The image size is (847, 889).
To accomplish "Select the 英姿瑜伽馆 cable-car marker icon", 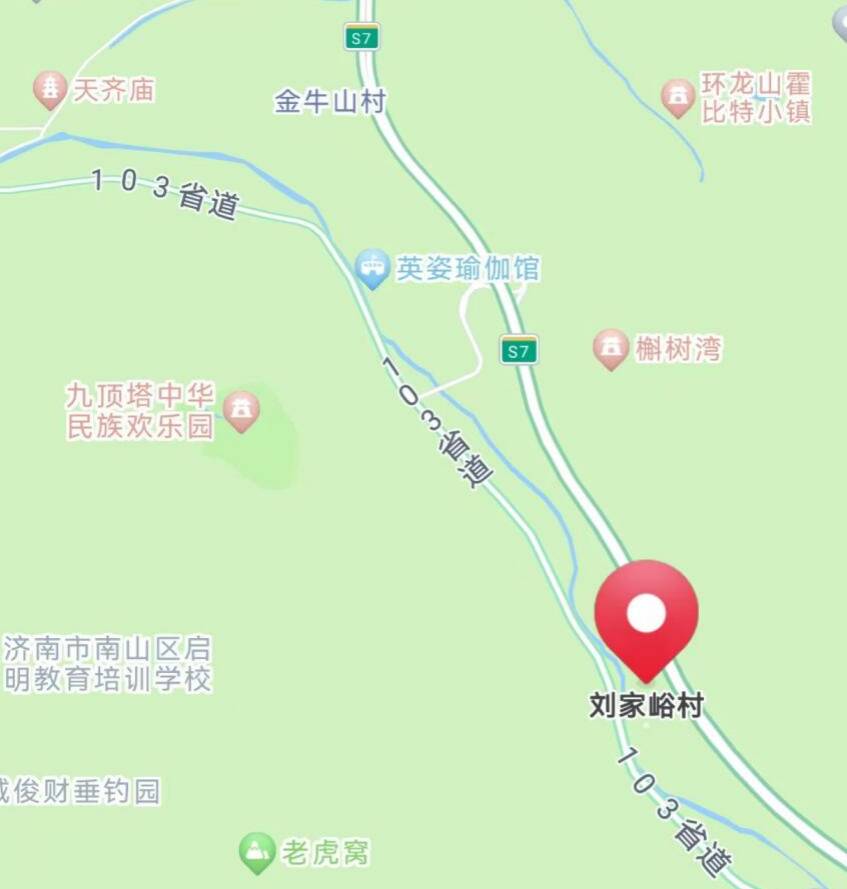I will coord(372,266).
